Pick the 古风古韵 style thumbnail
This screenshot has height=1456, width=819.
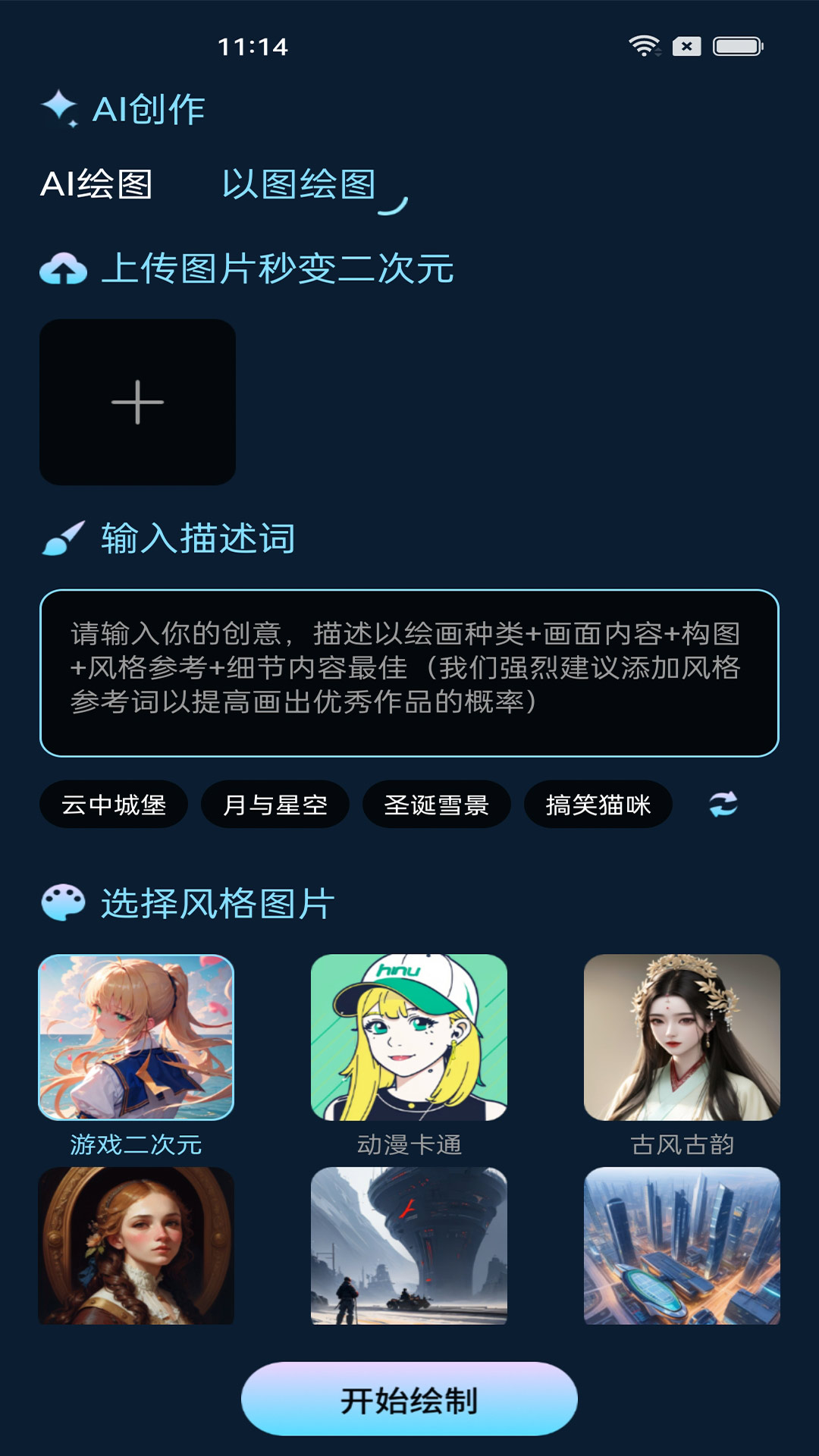[x=682, y=1037]
